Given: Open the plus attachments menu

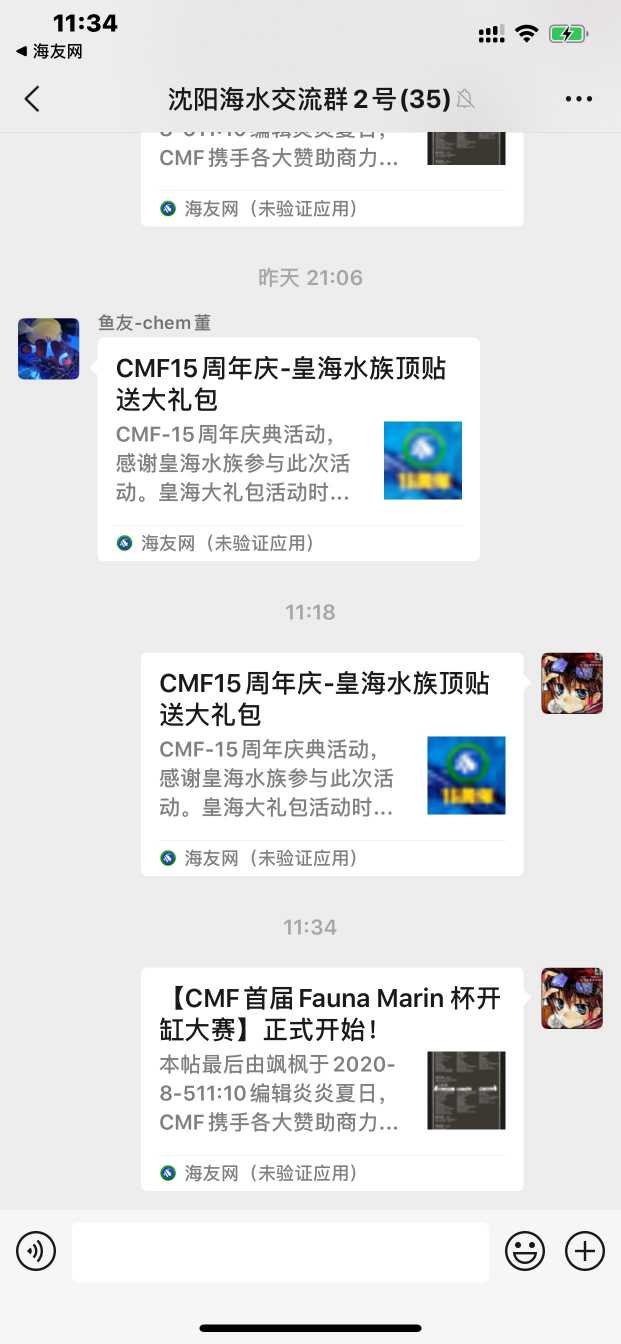Looking at the screenshot, I should pyautogui.click(x=585, y=1251).
